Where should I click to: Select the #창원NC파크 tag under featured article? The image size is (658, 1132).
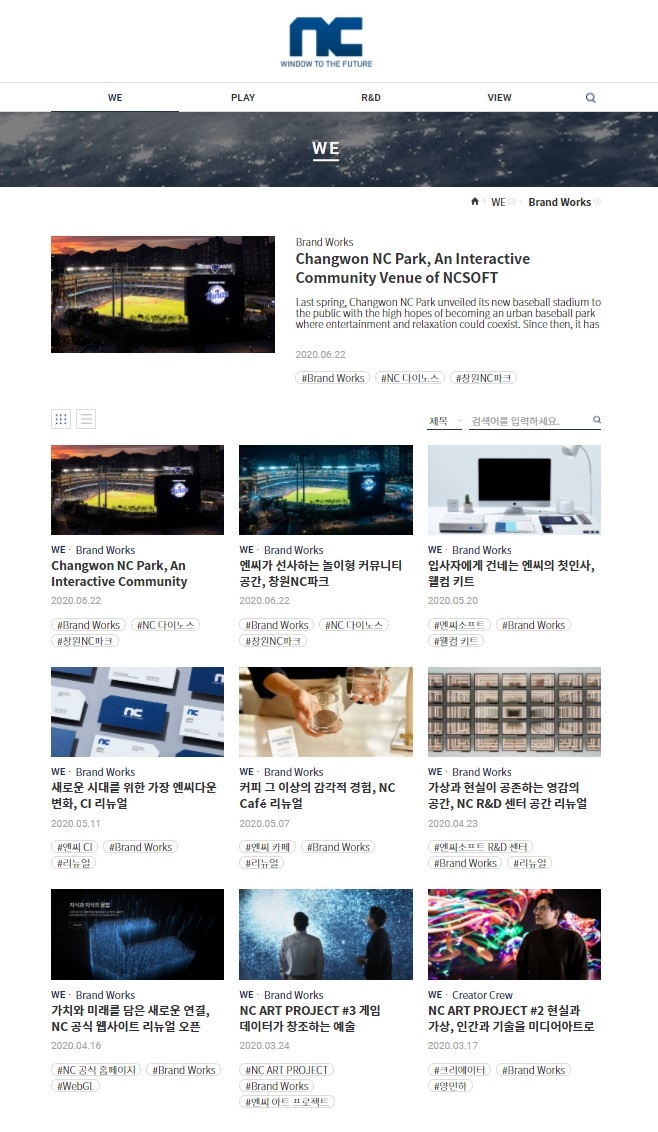tap(483, 378)
